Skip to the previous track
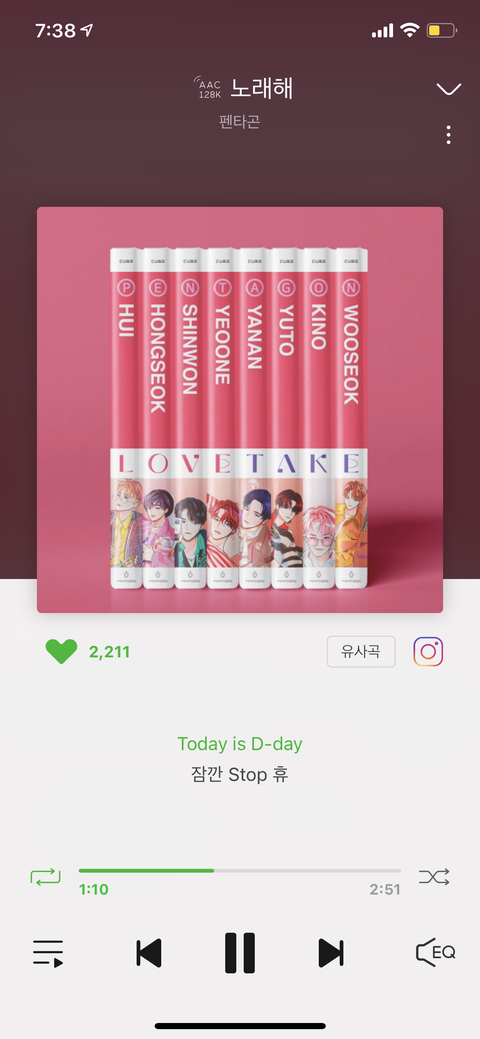Screen dimensions: 480x1039 click(x=149, y=954)
